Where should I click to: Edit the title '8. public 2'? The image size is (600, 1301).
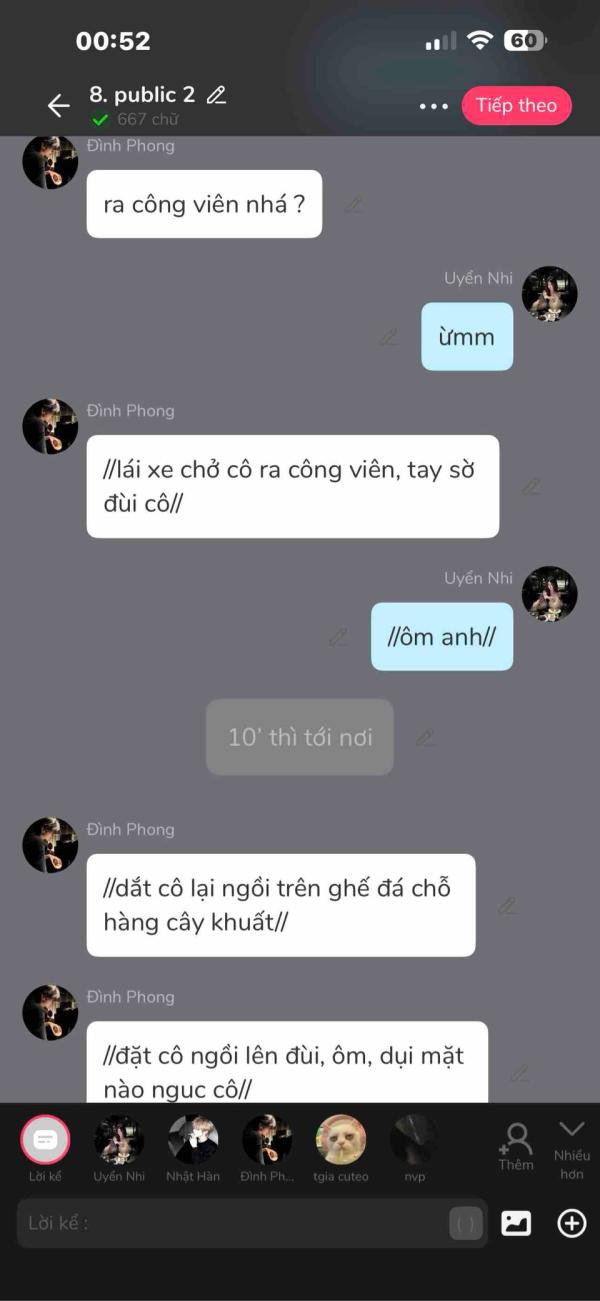pyautogui.click(x=216, y=96)
